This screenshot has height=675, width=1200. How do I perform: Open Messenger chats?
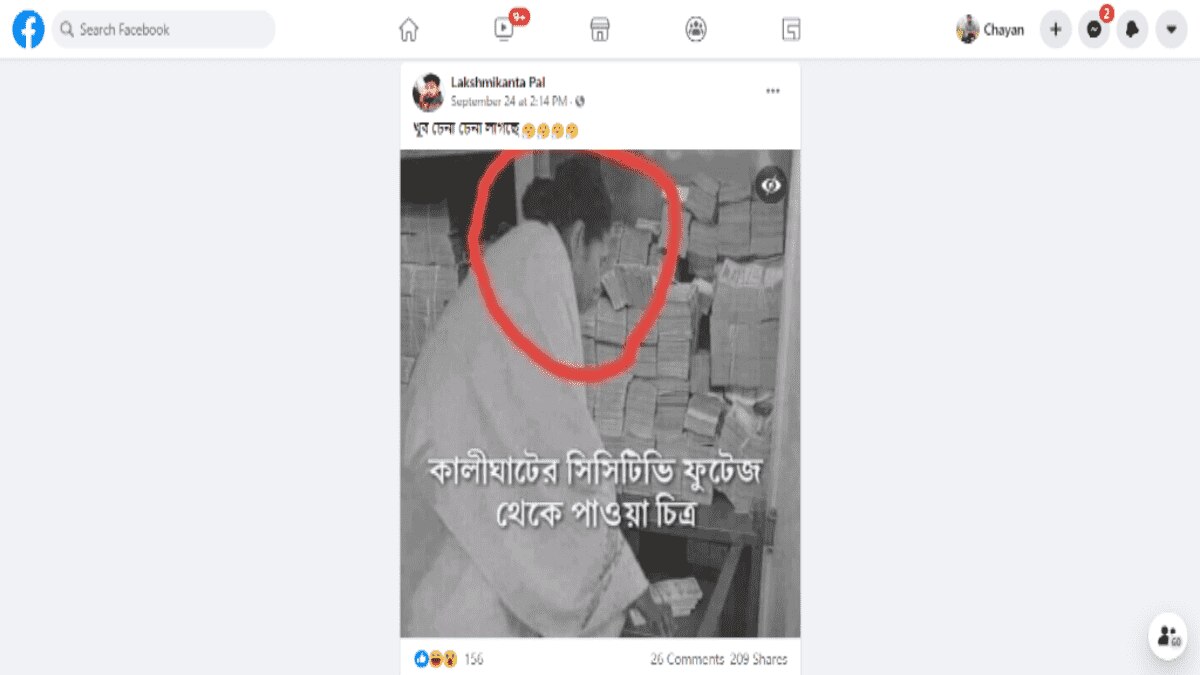click(1094, 30)
